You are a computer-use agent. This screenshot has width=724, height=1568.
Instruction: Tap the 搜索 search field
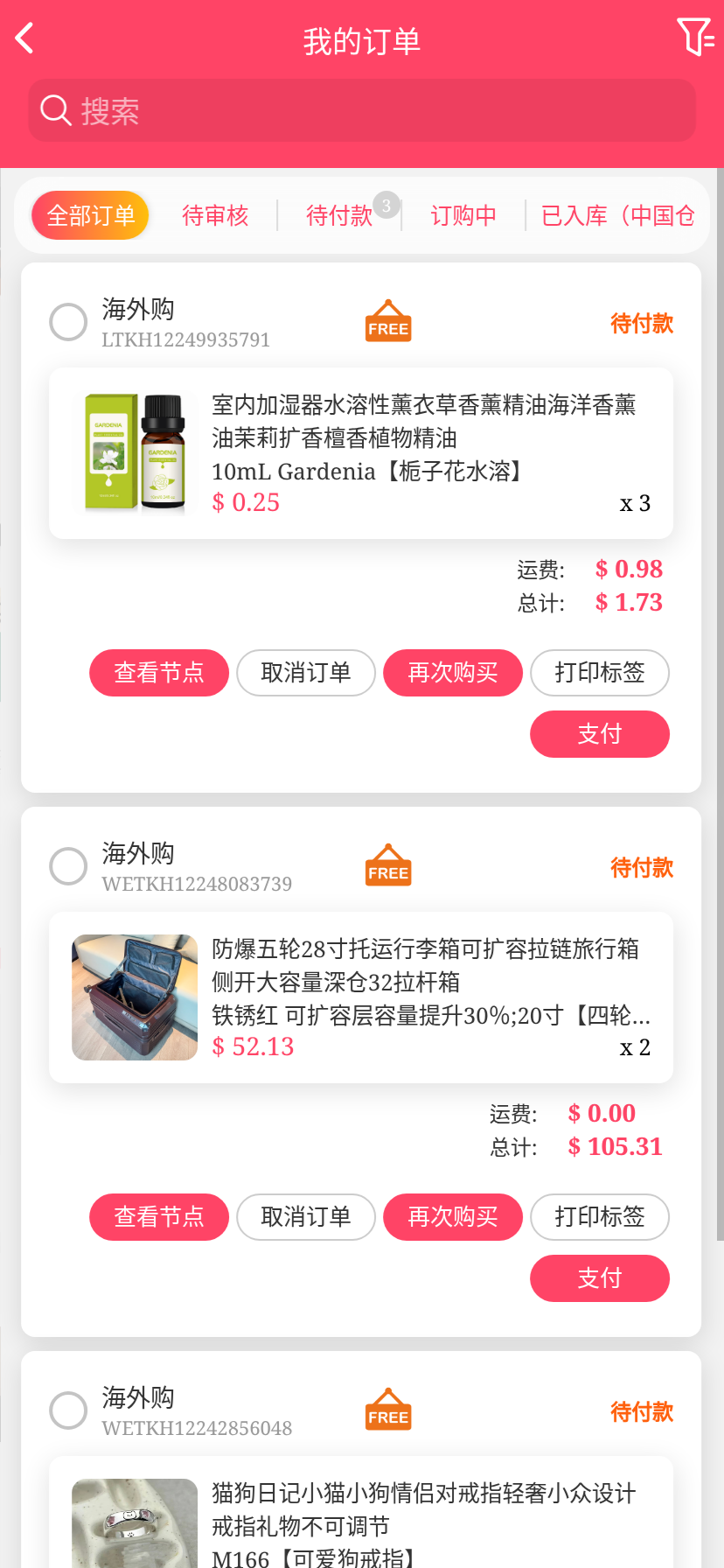[x=362, y=111]
